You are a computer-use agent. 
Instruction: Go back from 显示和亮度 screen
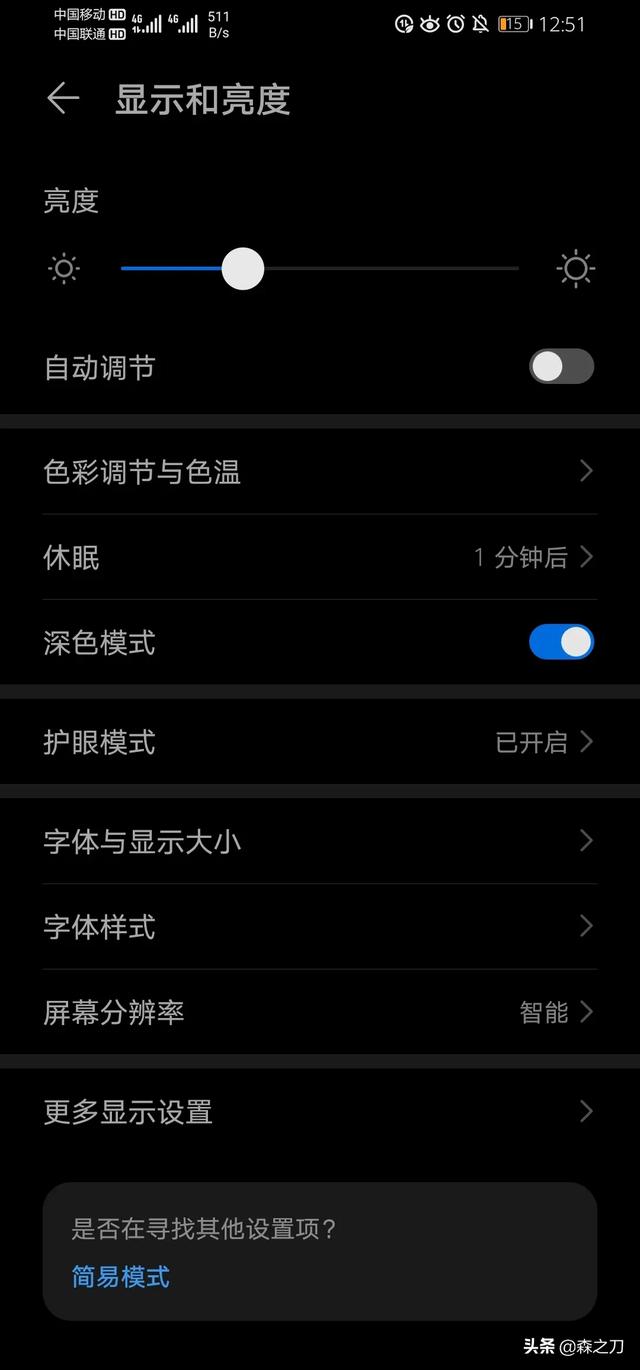pos(63,98)
